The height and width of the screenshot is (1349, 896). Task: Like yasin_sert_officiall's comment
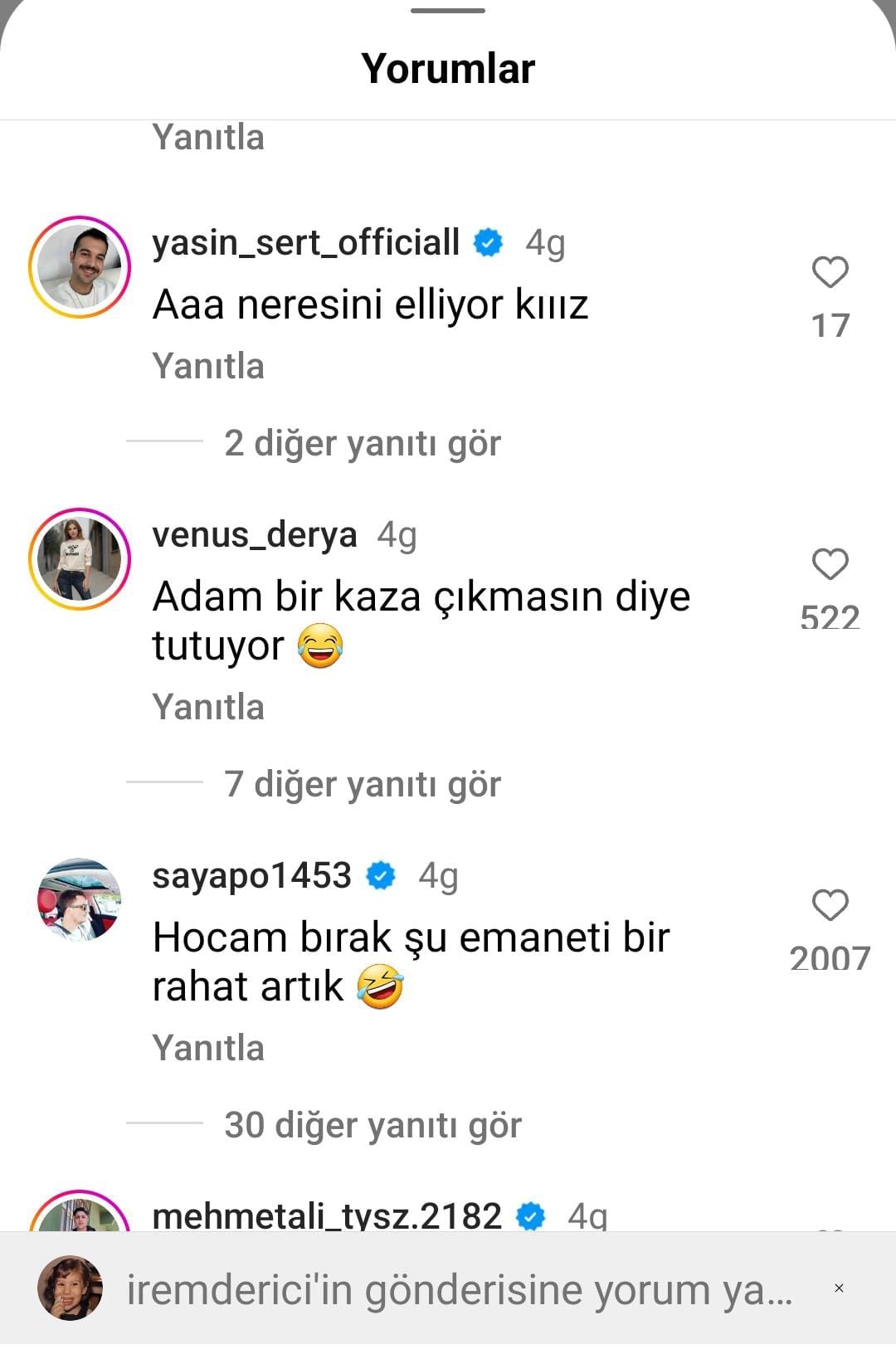tap(830, 272)
